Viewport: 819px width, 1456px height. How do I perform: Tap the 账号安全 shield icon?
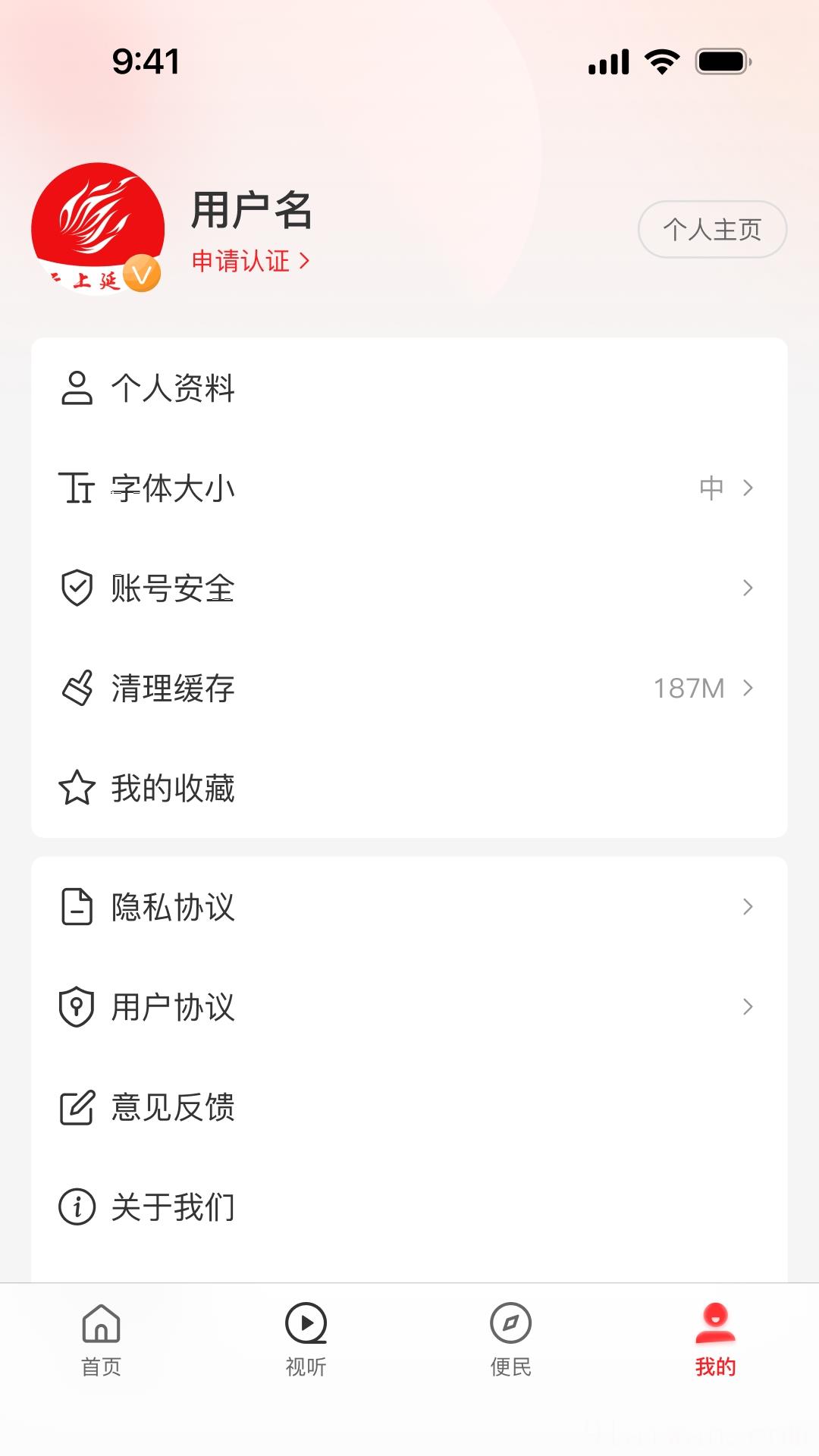coord(75,588)
